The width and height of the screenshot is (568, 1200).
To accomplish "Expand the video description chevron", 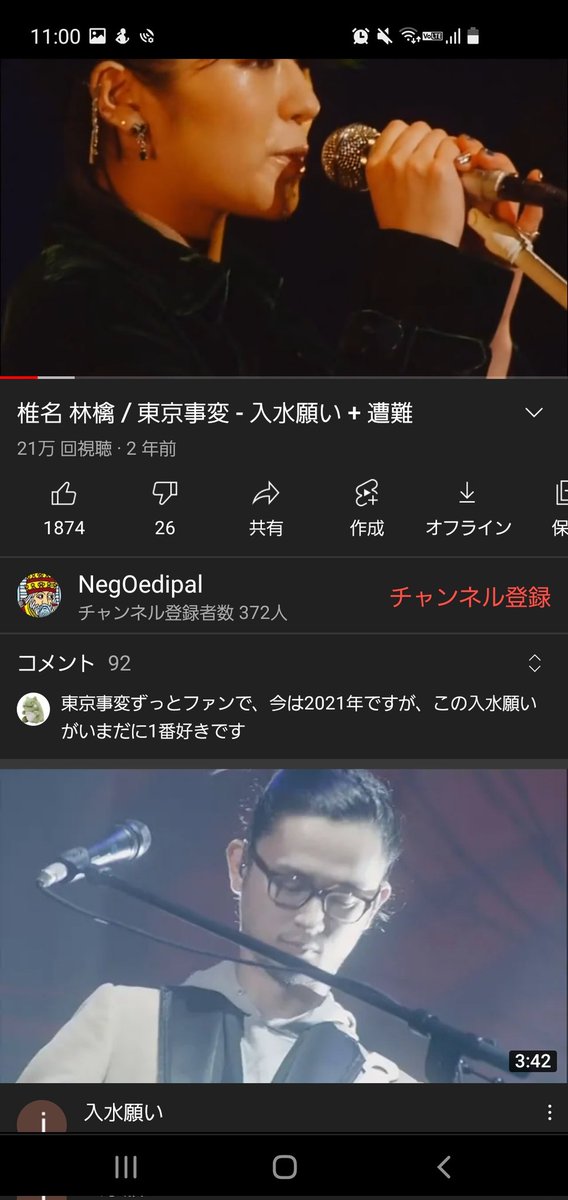I will click(x=534, y=413).
